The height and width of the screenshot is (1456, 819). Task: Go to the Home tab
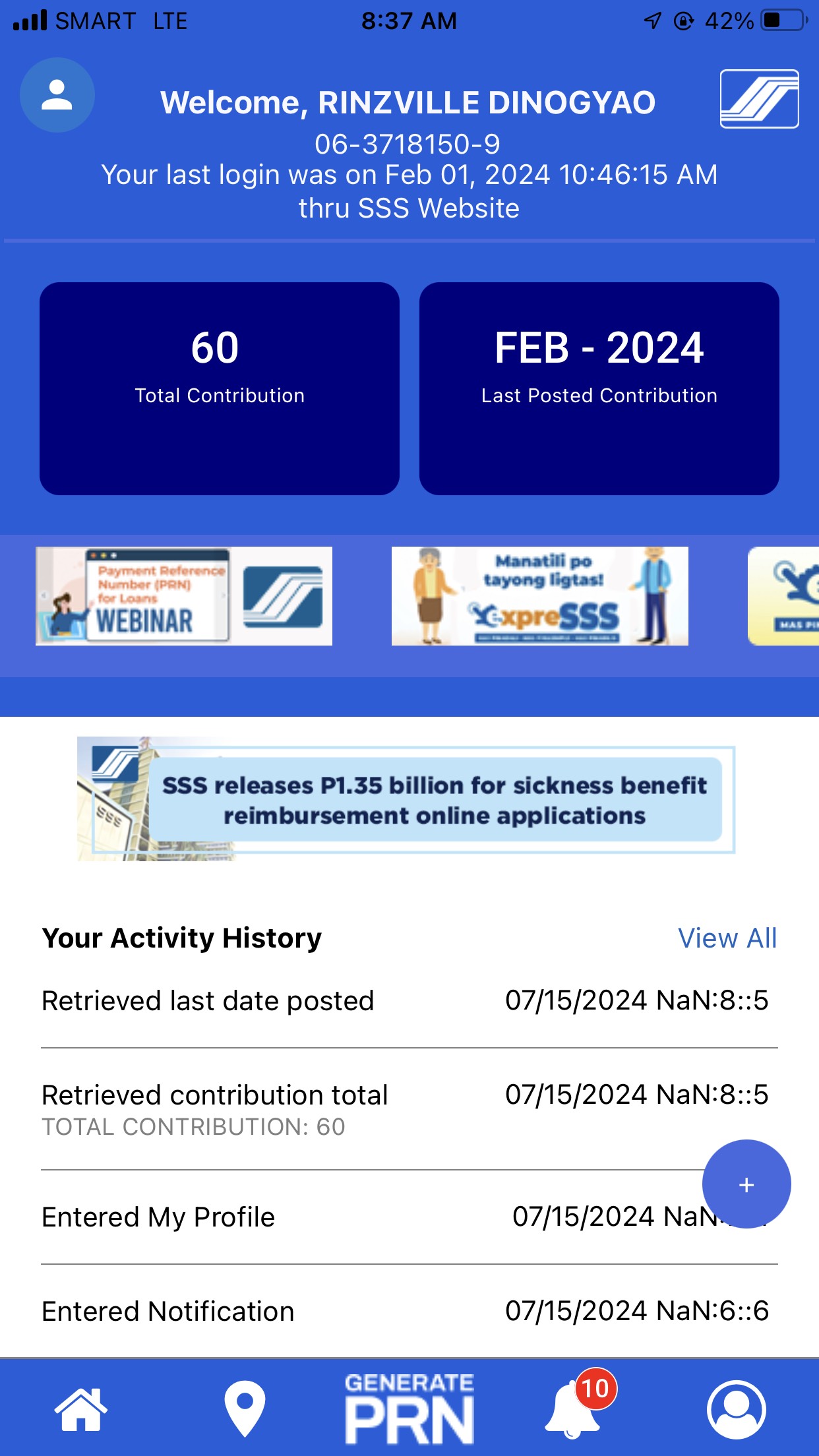(80, 1409)
